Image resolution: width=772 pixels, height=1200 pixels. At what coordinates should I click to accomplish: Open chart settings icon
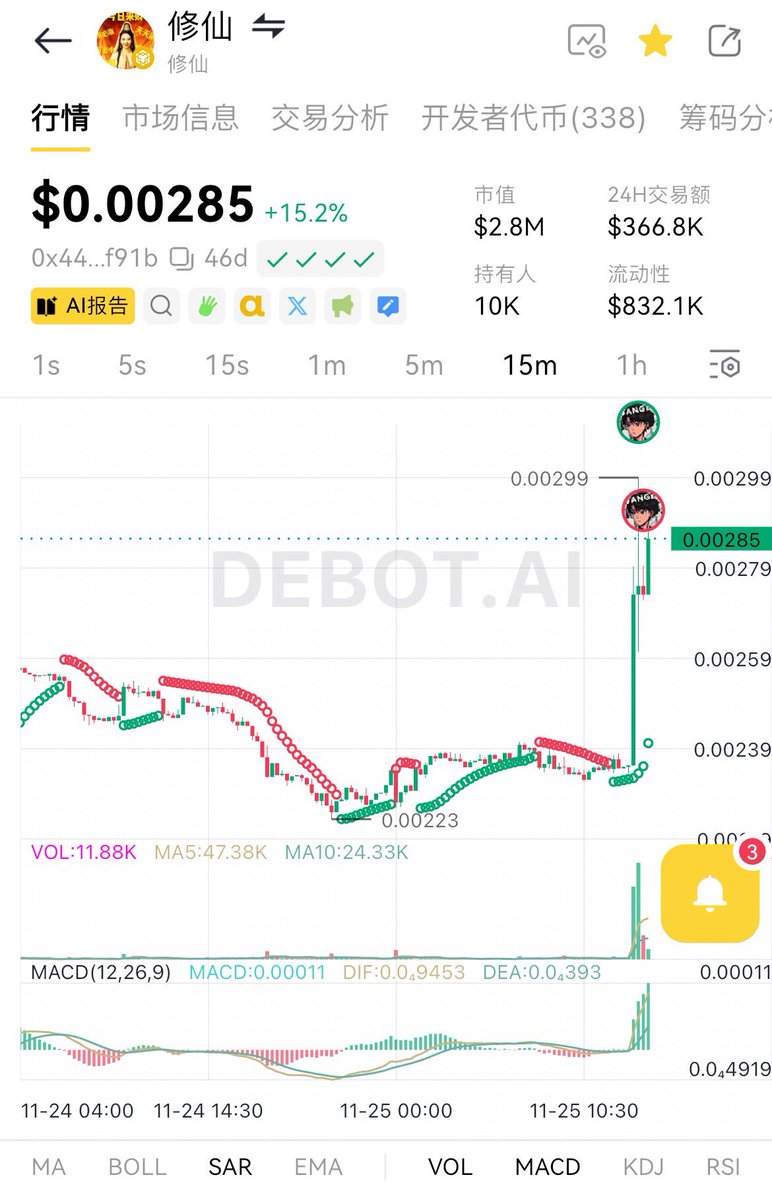tap(725, 366)
